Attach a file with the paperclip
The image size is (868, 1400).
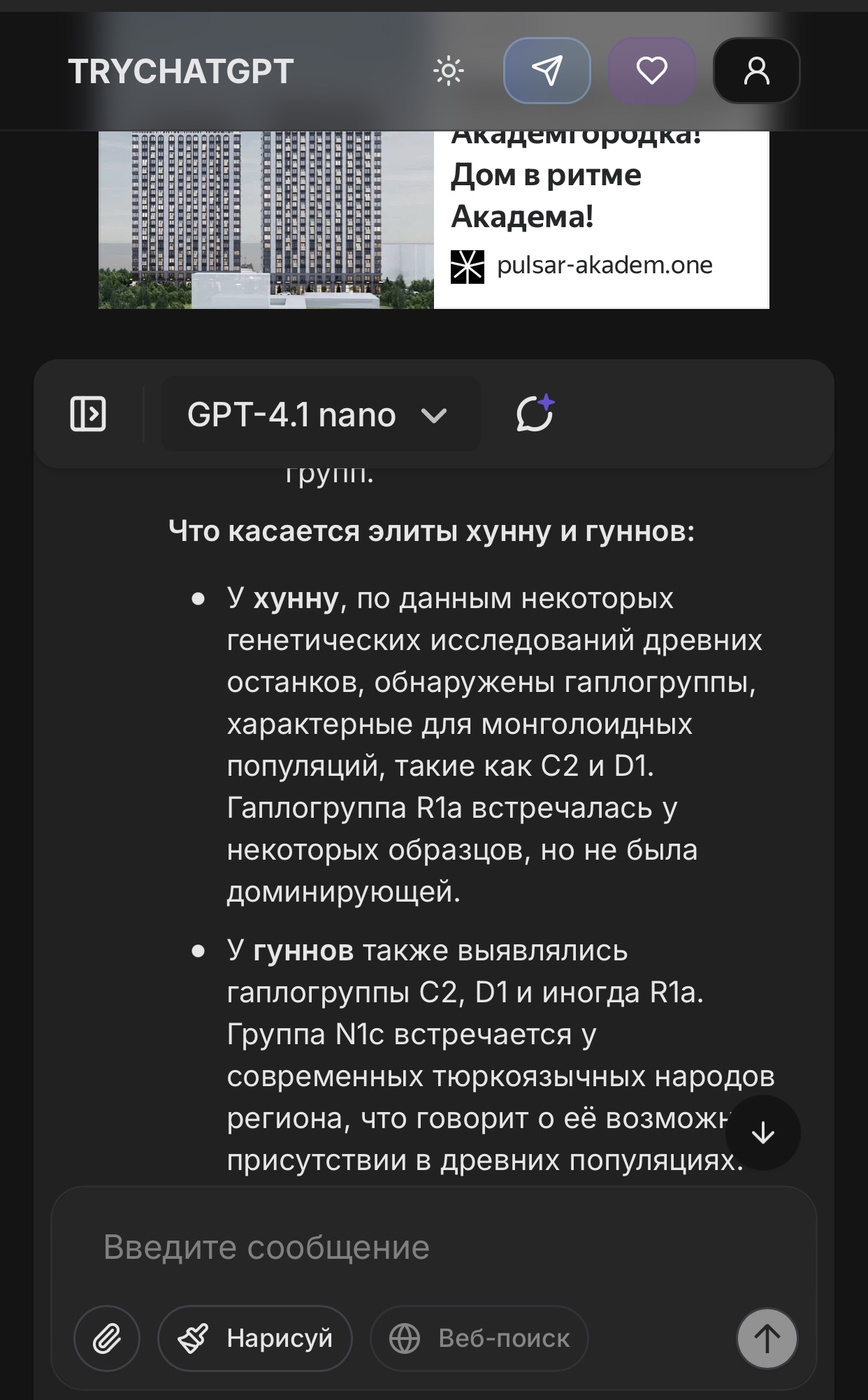[107, 1338]
